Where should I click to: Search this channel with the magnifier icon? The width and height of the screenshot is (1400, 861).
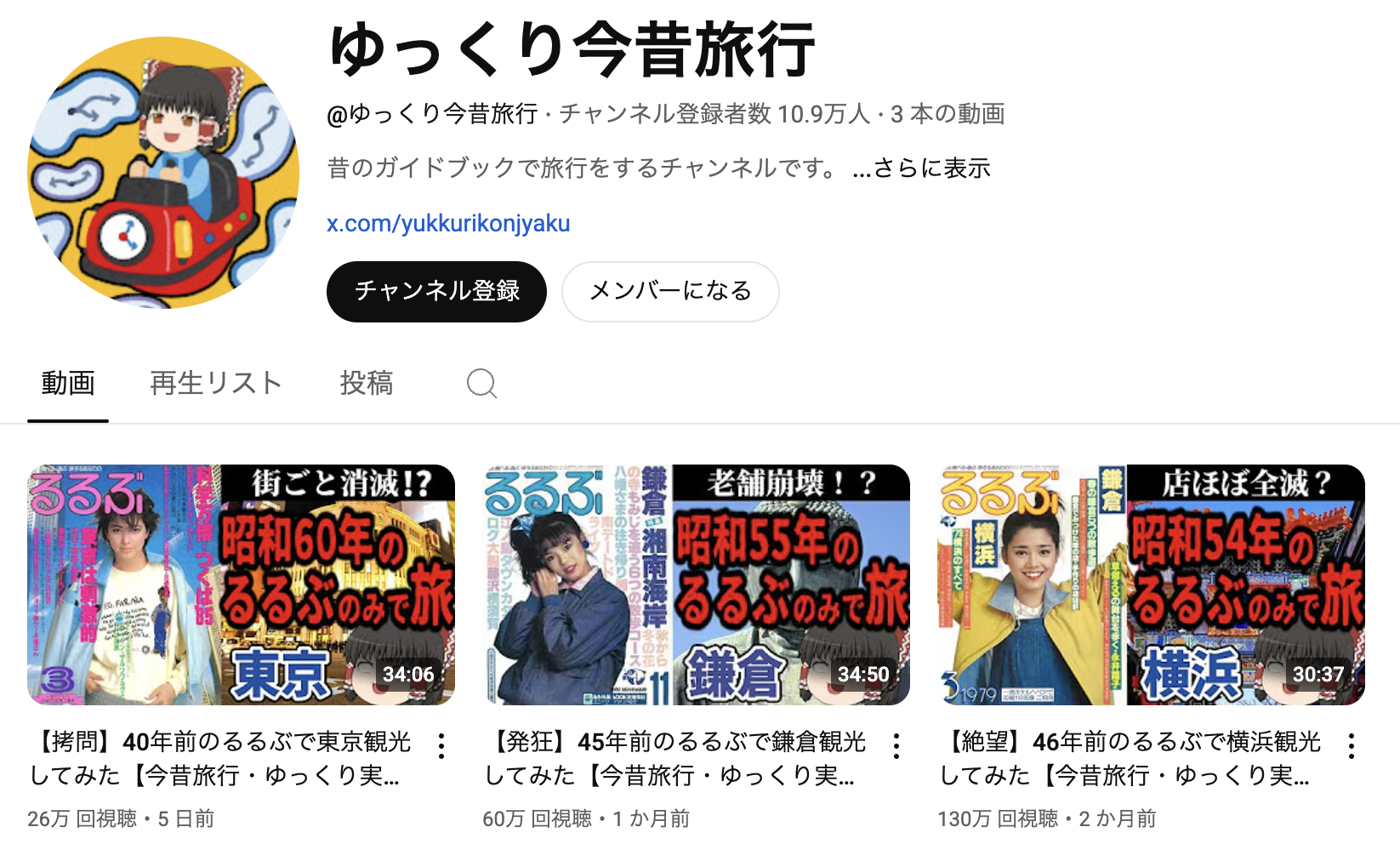481,384
